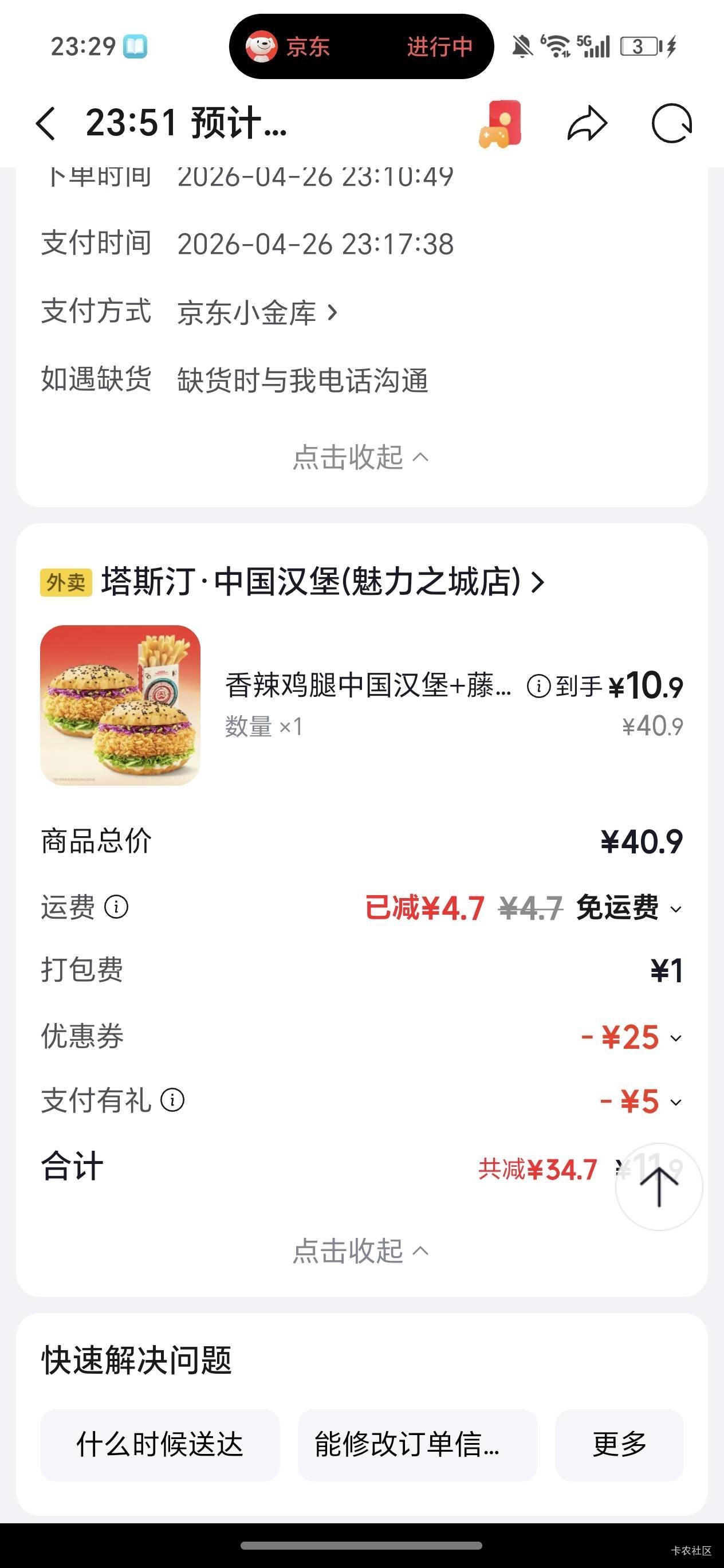Open the customer service chat icon

[x=671, y=124]
